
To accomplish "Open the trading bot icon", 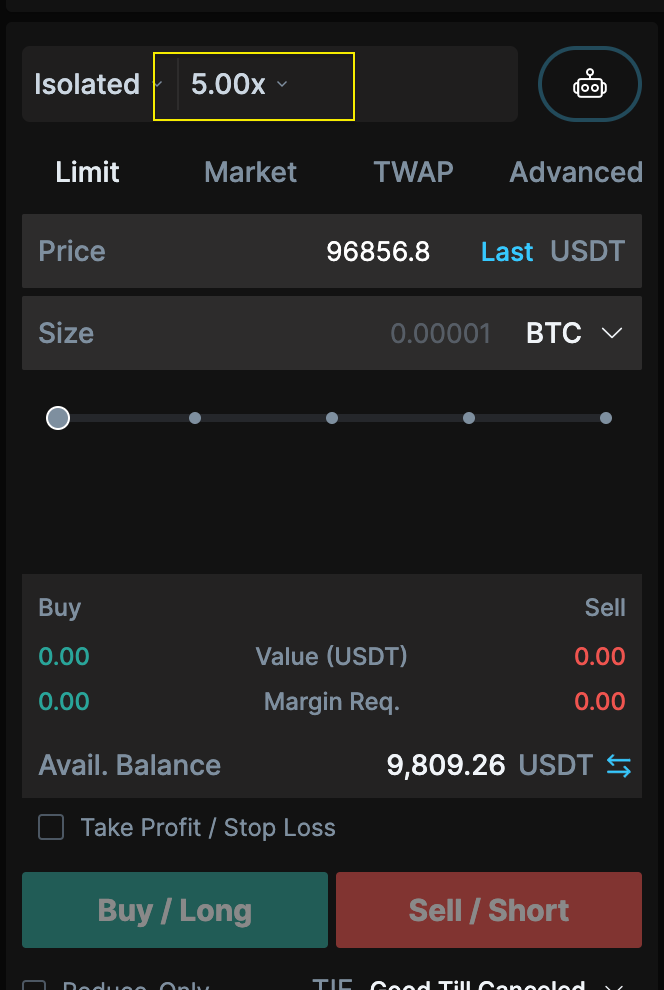I will pos(590,85).
